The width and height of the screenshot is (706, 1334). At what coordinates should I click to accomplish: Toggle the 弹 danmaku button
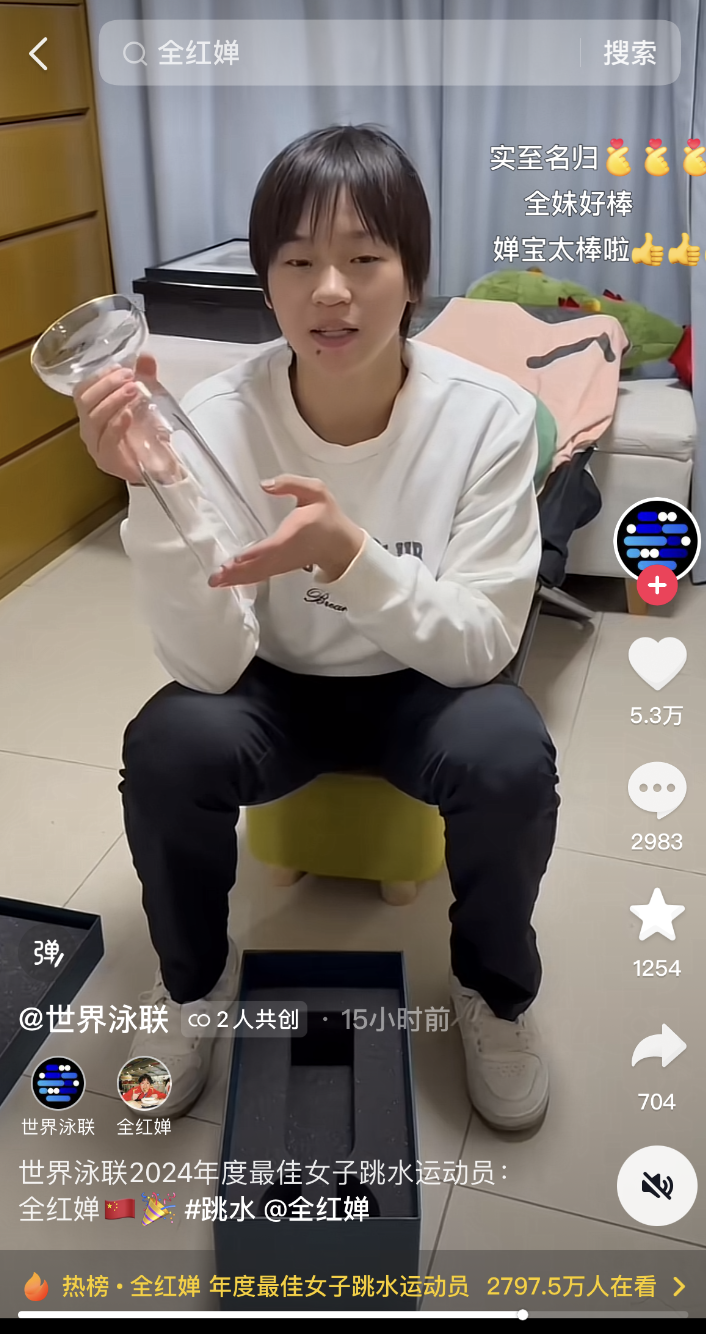click(x=47, y=953)
